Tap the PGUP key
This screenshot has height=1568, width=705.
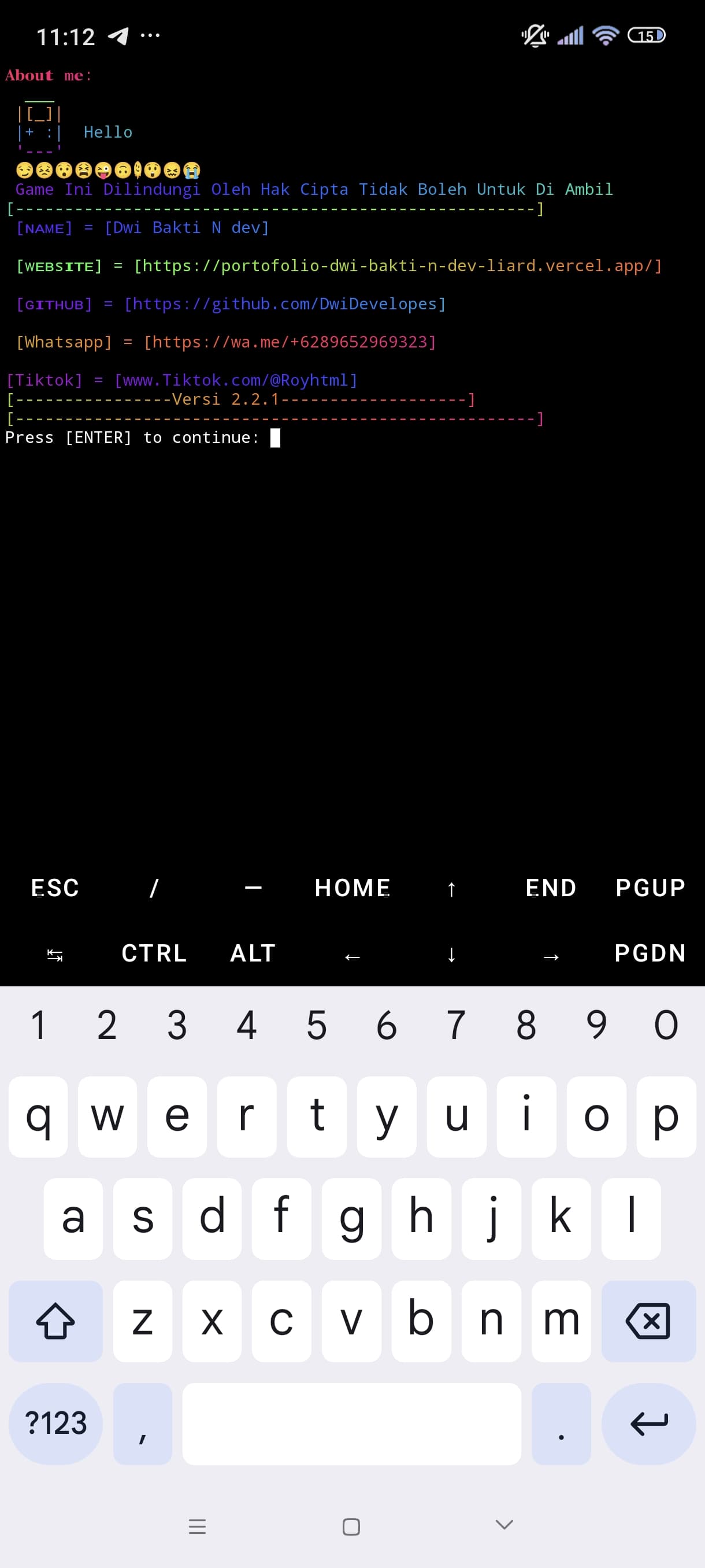click(x=650, y=888)
